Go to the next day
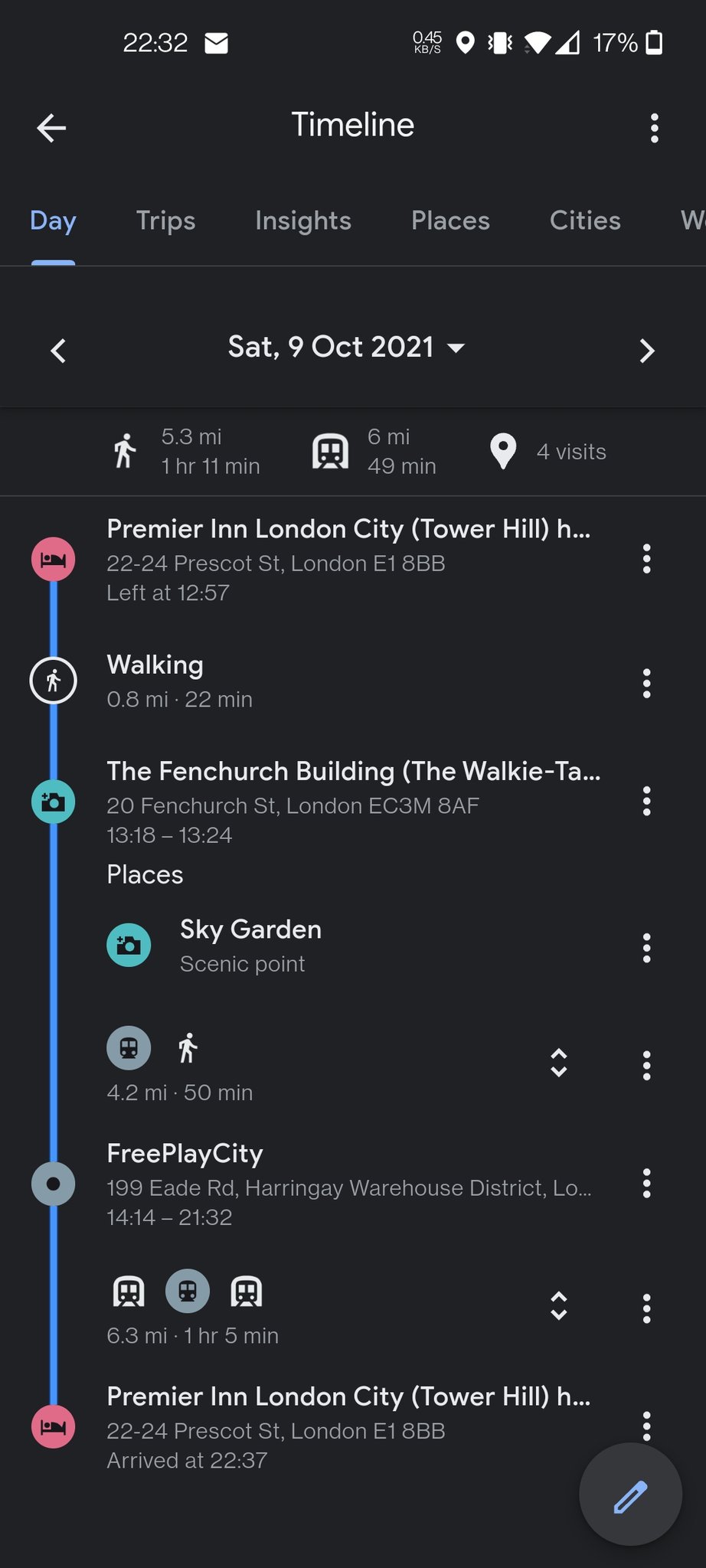The width and height of the screenshot is (706, 1568). 647,351
